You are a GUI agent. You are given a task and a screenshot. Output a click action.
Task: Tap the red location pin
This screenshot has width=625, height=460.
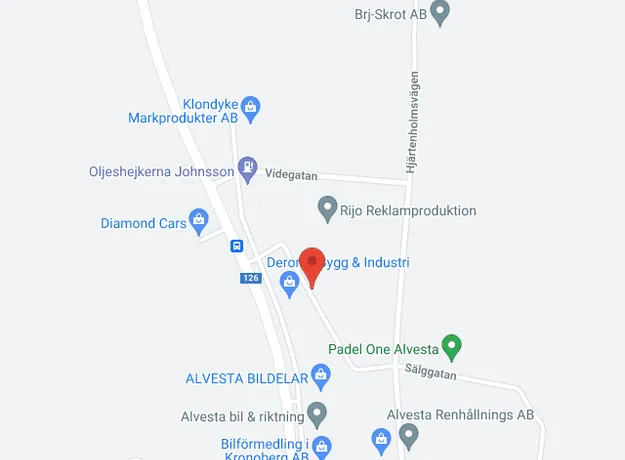(x=313, y=264)
